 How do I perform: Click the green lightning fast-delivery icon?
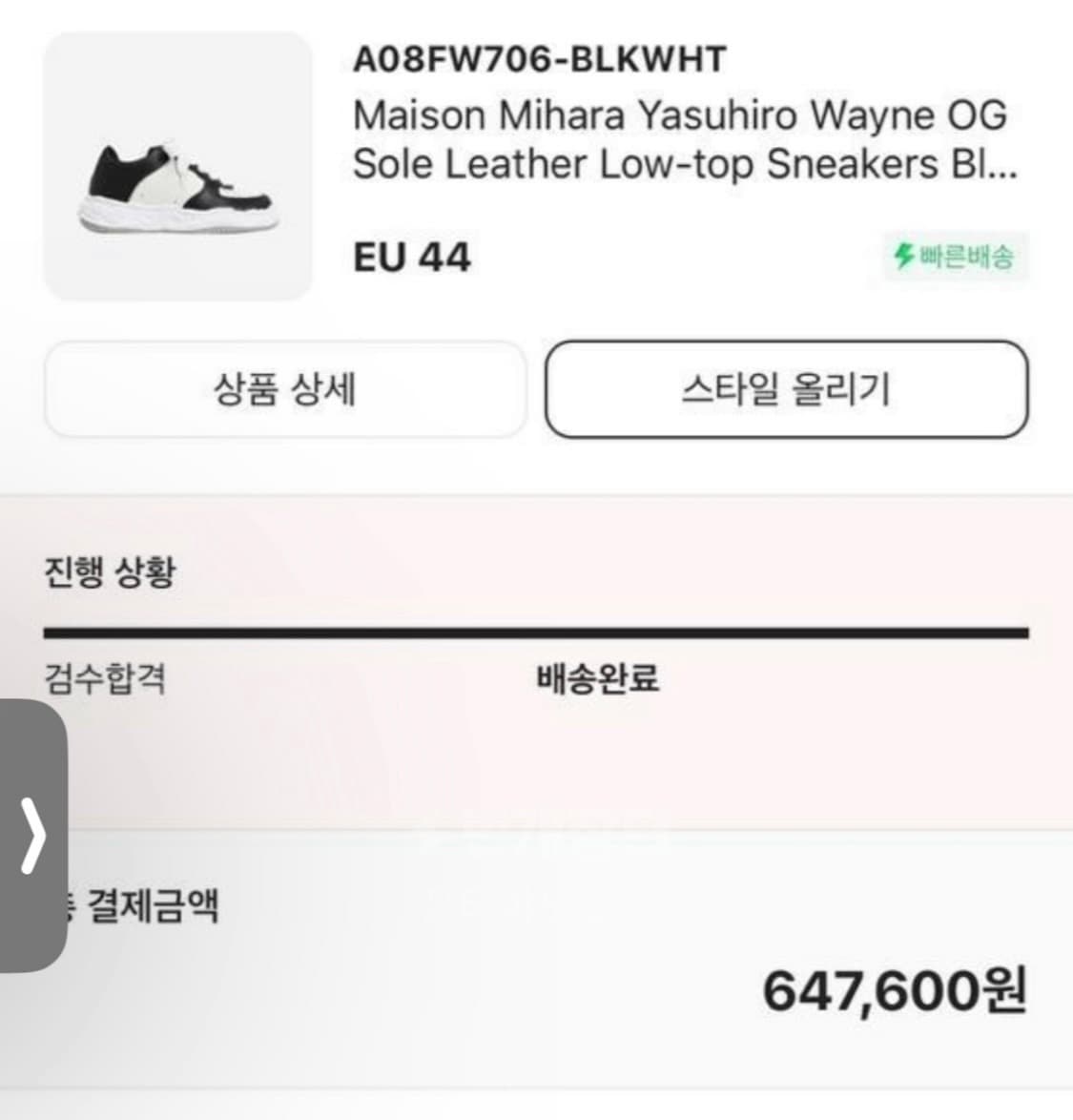pyautogui.click(x=900, y=255)
